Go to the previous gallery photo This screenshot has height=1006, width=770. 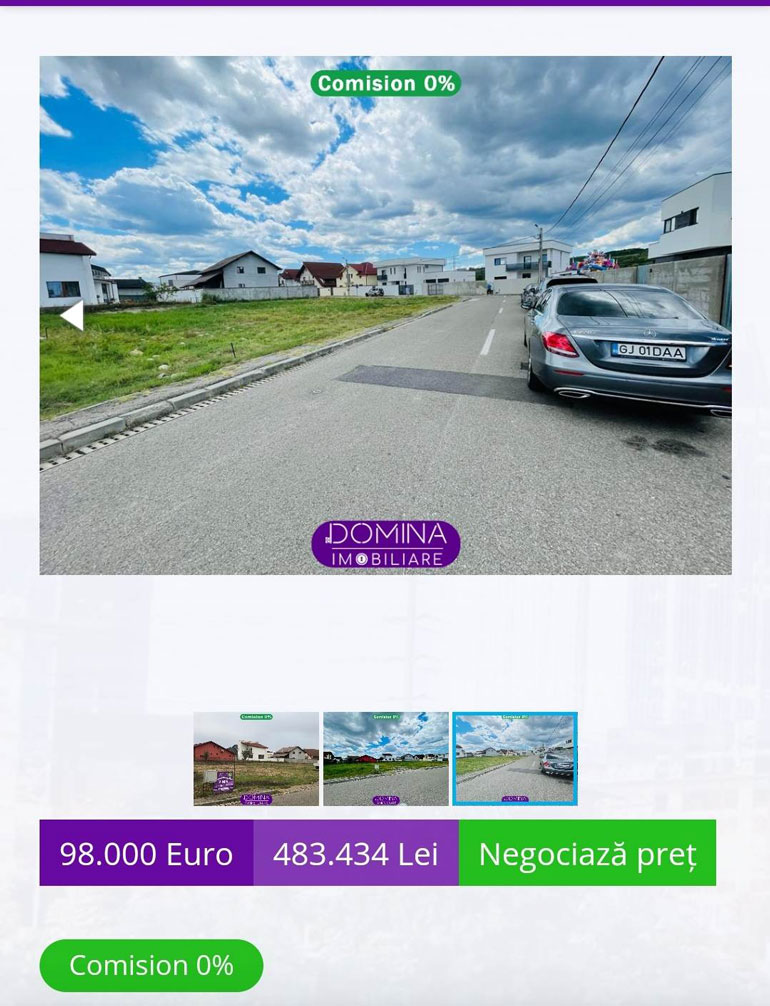(x=71, y=315)
